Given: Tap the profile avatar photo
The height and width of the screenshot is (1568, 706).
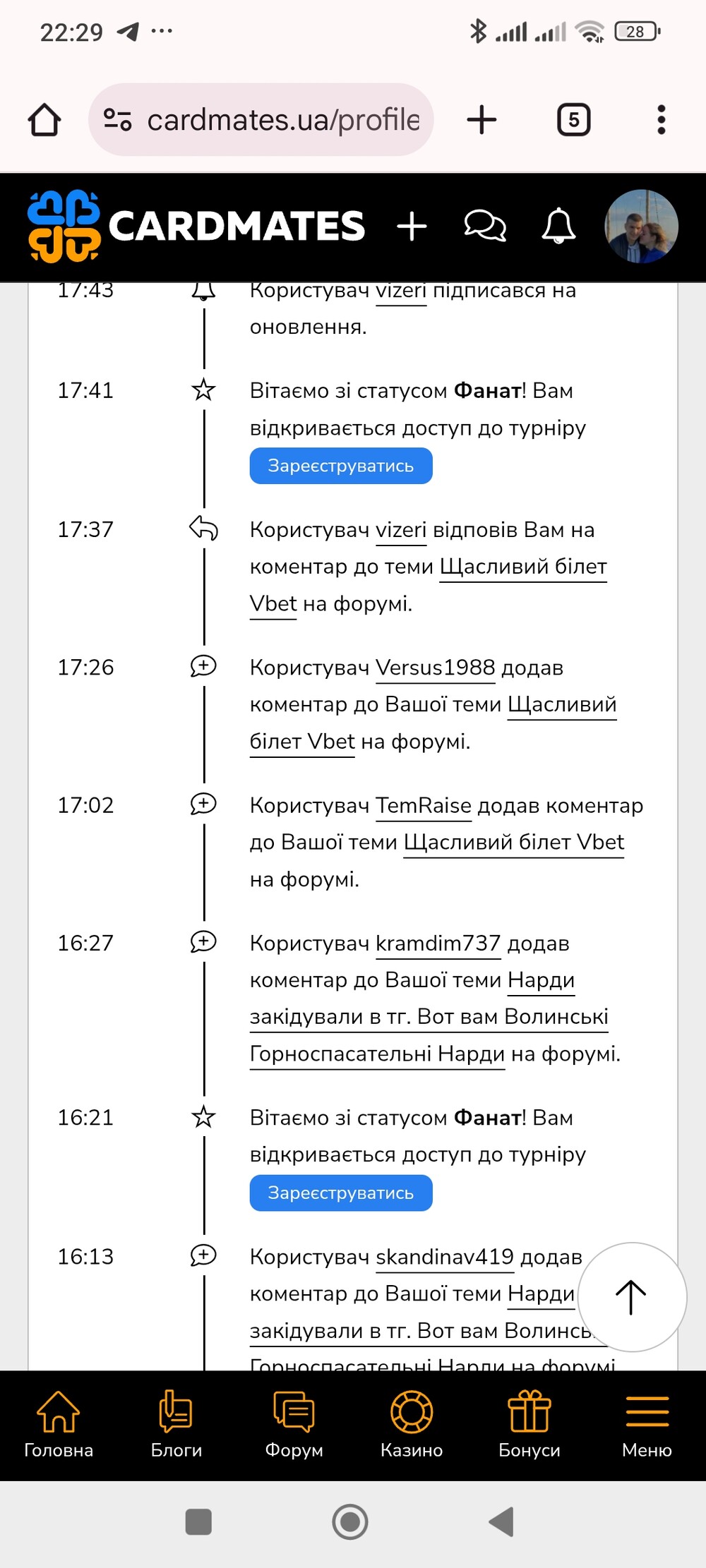Looking at the screenshot, I should click(x=641, y=227).
